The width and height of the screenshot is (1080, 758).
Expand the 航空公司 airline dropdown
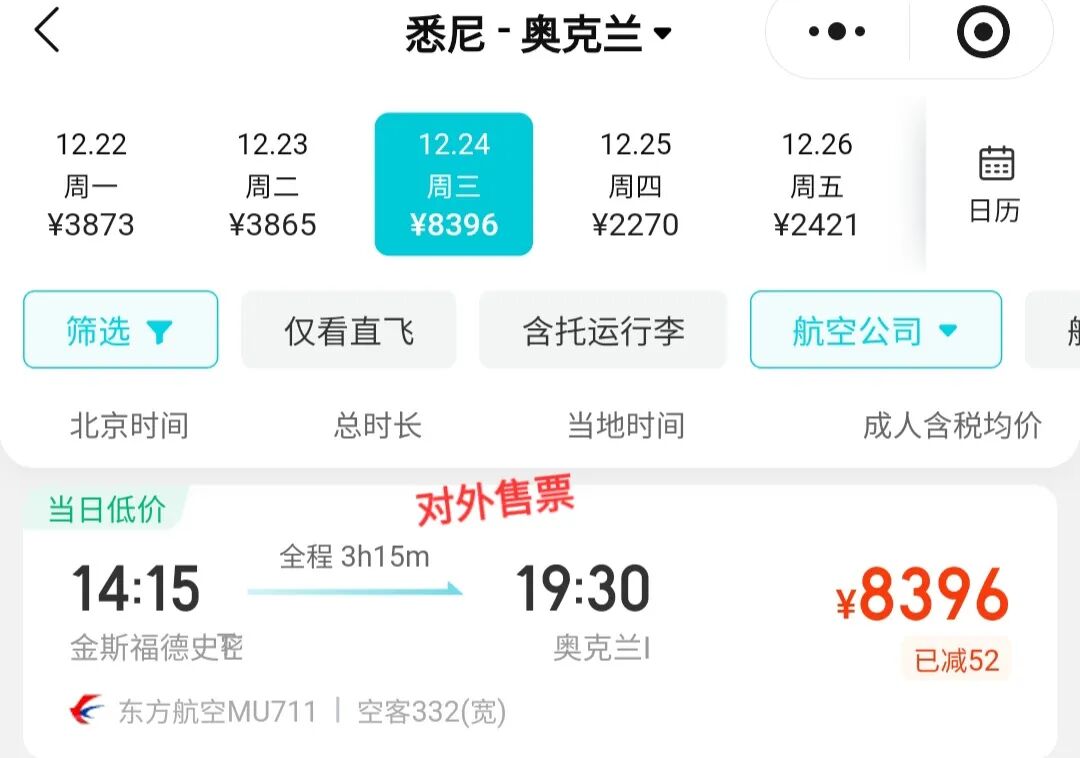pos(875,330)
